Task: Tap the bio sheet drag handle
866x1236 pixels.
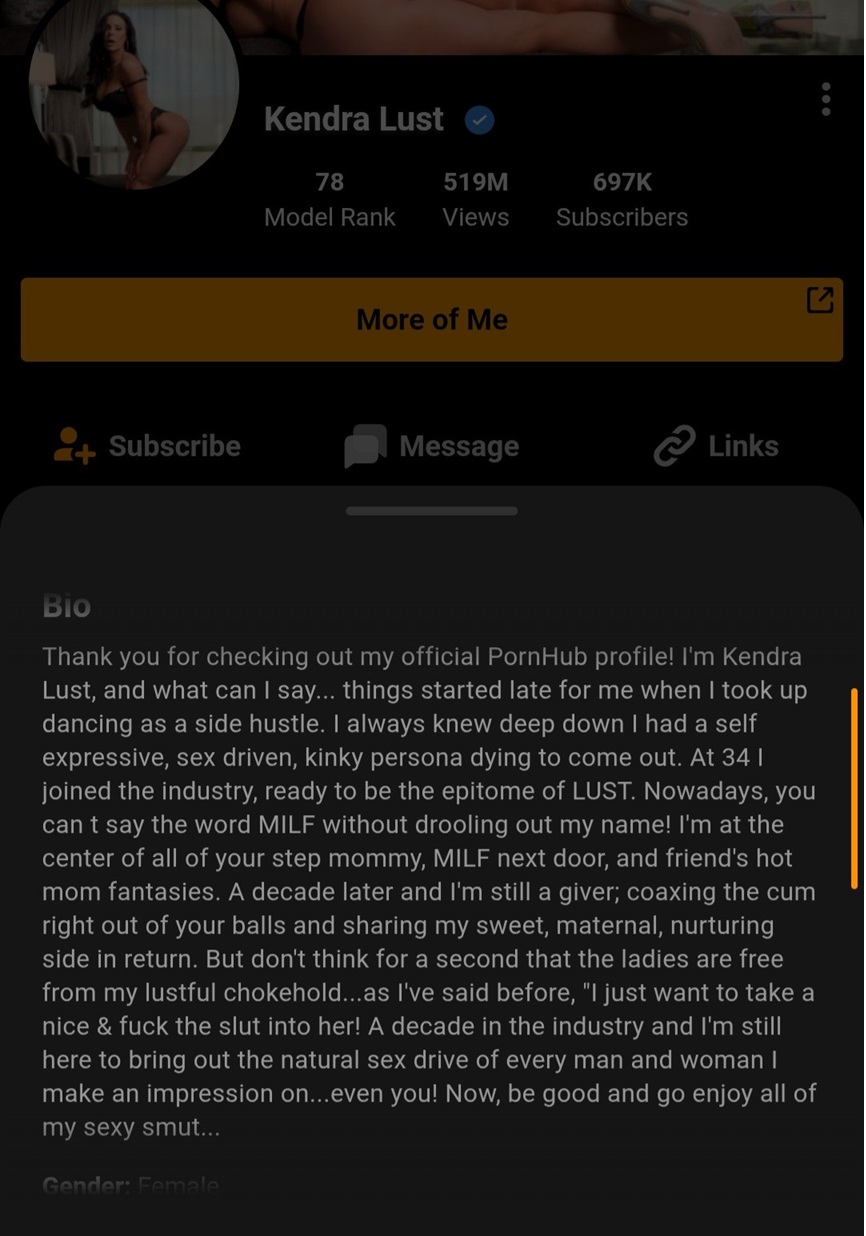Action: click(431, 511)
